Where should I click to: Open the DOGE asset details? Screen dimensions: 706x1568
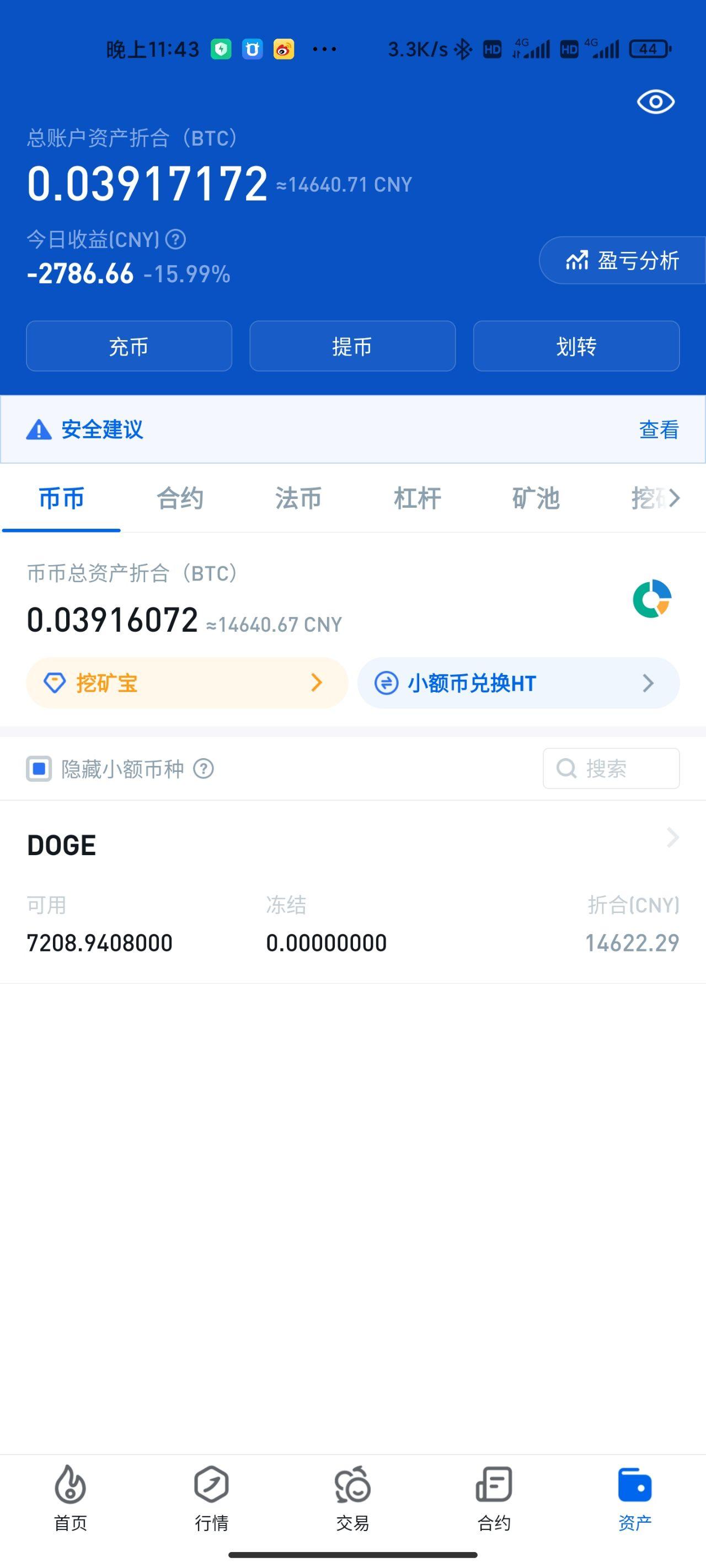(x=352, y=892)
